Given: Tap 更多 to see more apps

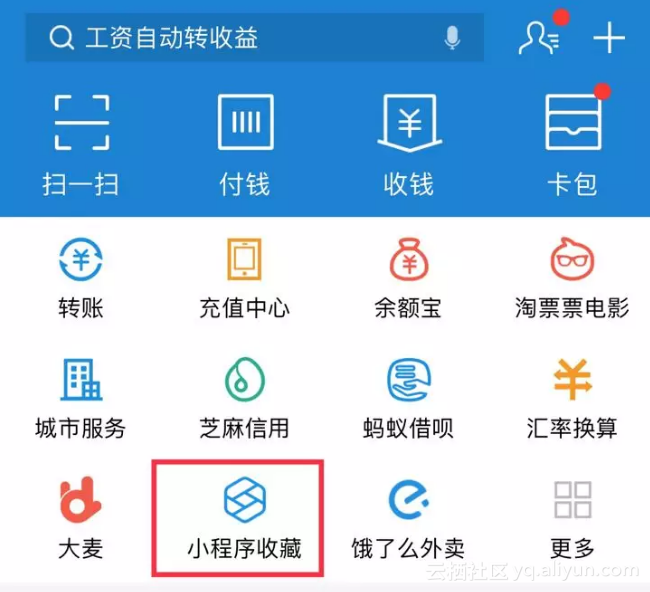Looking at the screenshot, I should (573, 518).
